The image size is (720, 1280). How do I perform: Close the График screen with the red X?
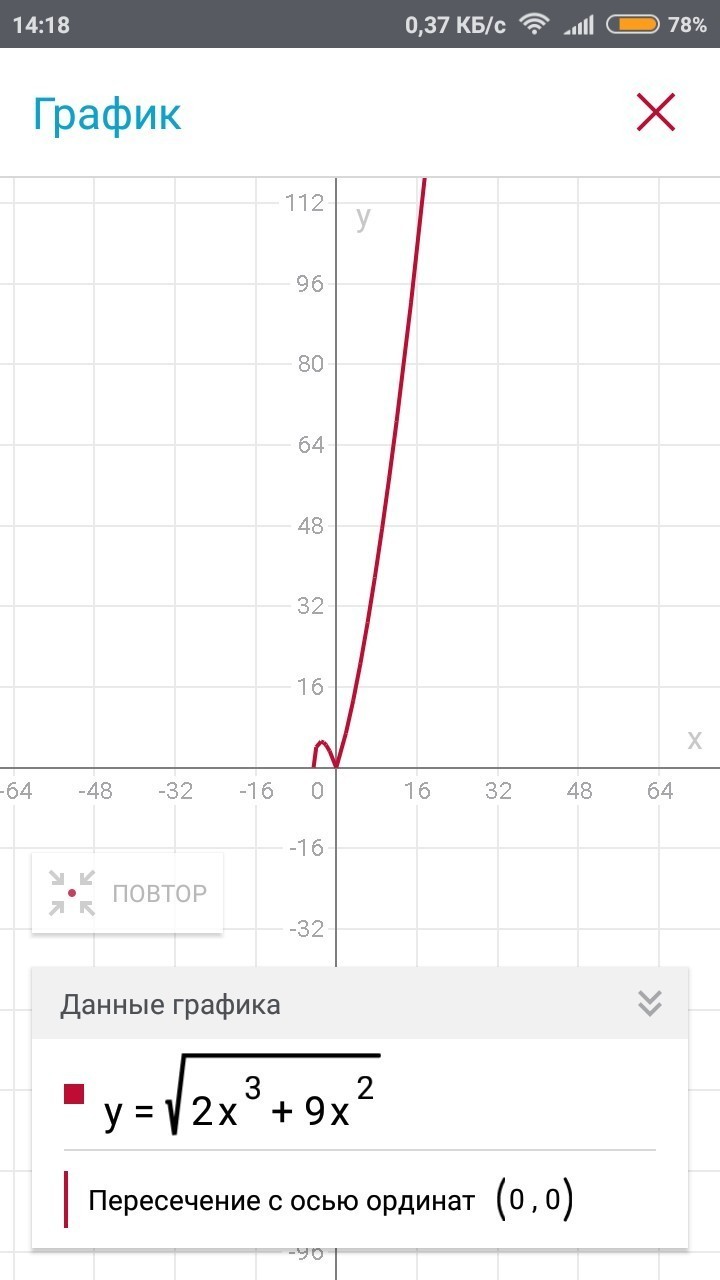tap(656, 112)
